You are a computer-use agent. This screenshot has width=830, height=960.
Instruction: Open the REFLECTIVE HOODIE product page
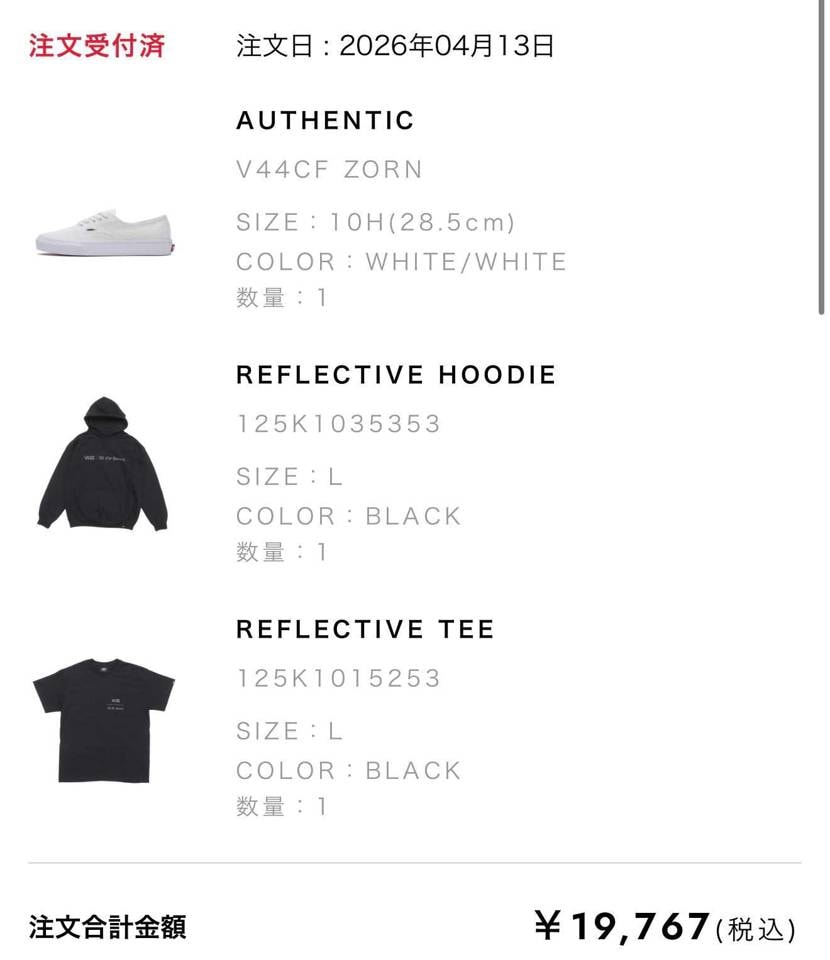396,375
